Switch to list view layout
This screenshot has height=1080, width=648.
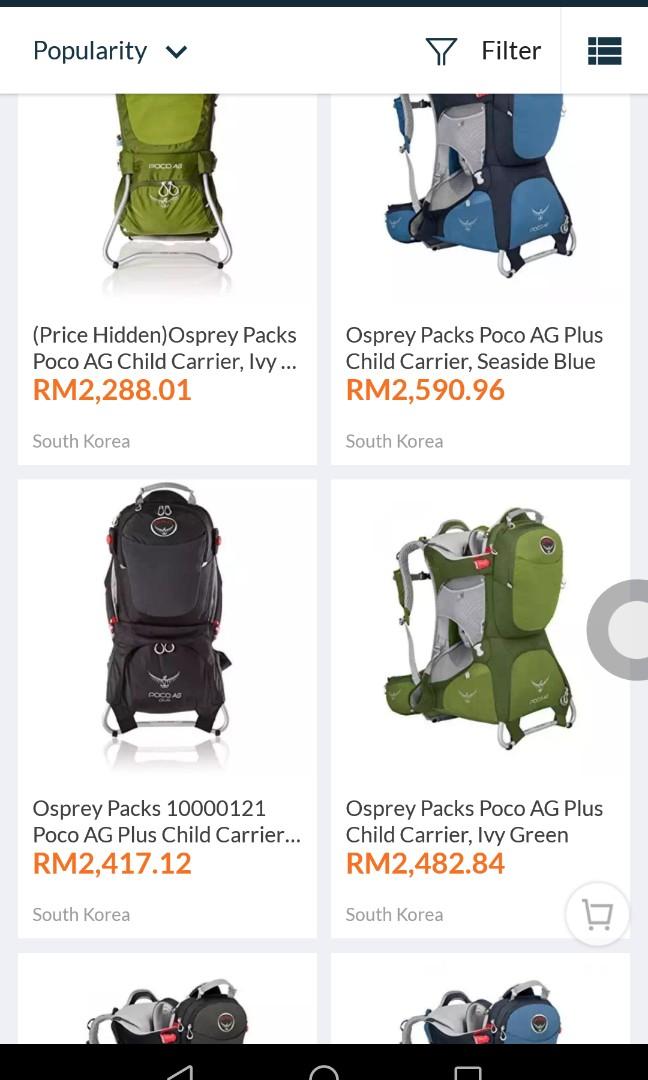[604, 51]
